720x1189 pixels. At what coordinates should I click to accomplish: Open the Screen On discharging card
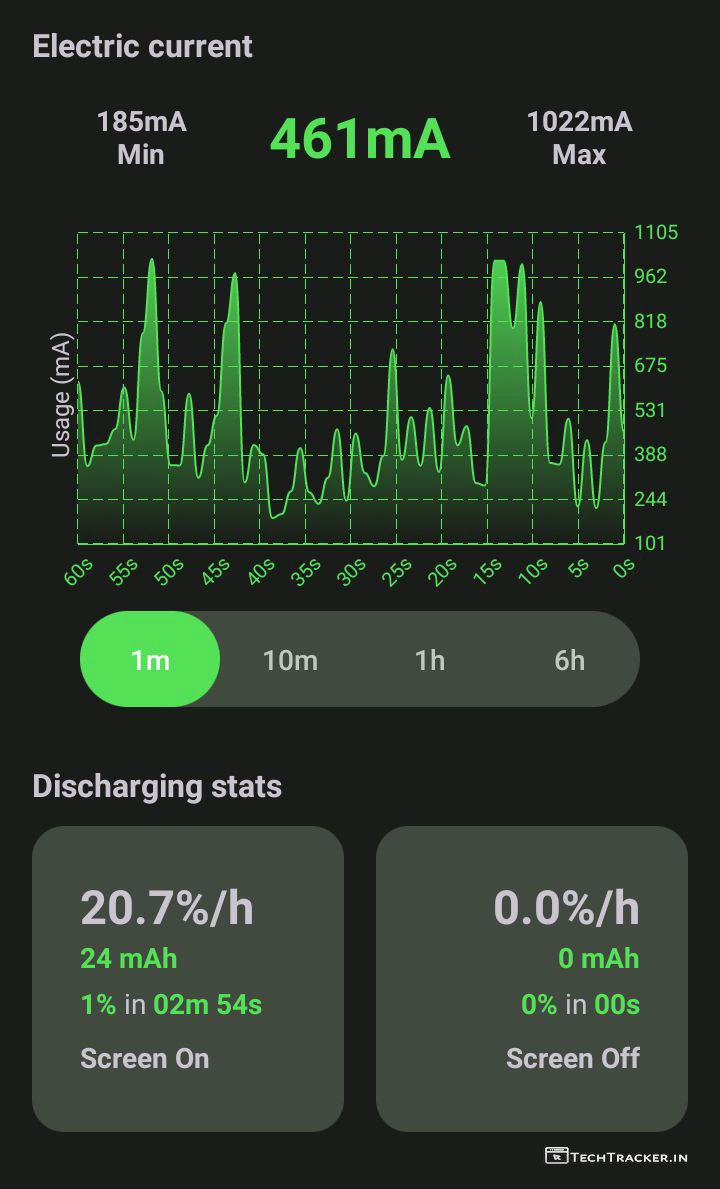188,978
